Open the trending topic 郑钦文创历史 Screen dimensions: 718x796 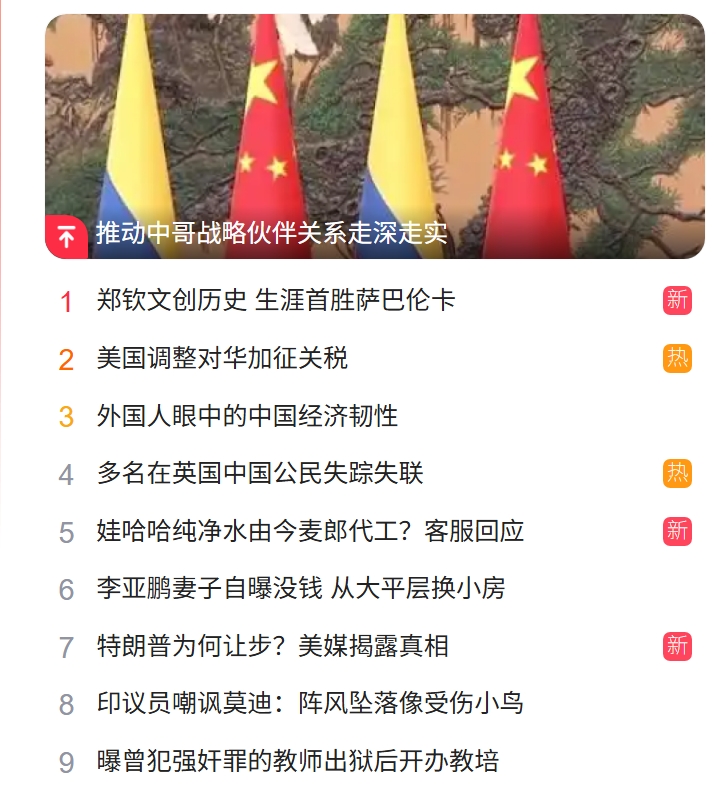(x=276, y=300)
